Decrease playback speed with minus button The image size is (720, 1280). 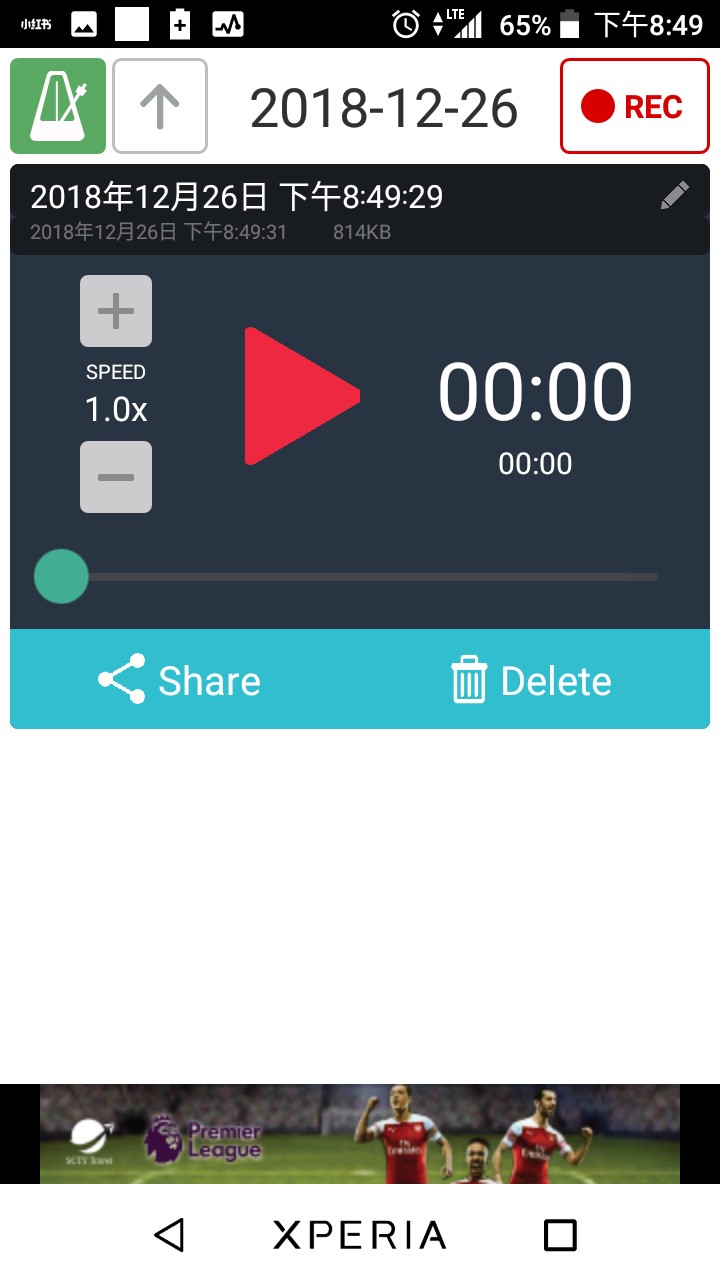pos(116,477)
